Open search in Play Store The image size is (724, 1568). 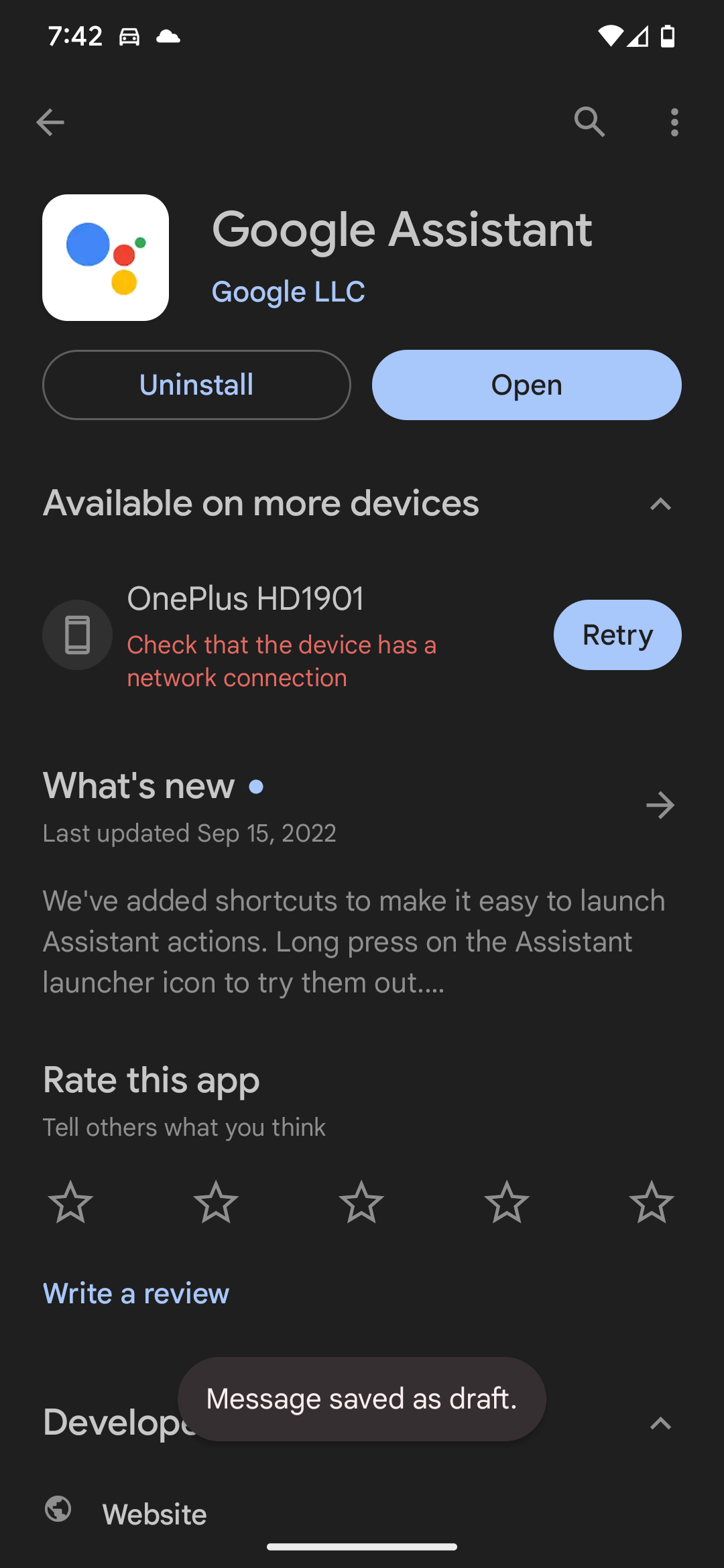(589, 122)
